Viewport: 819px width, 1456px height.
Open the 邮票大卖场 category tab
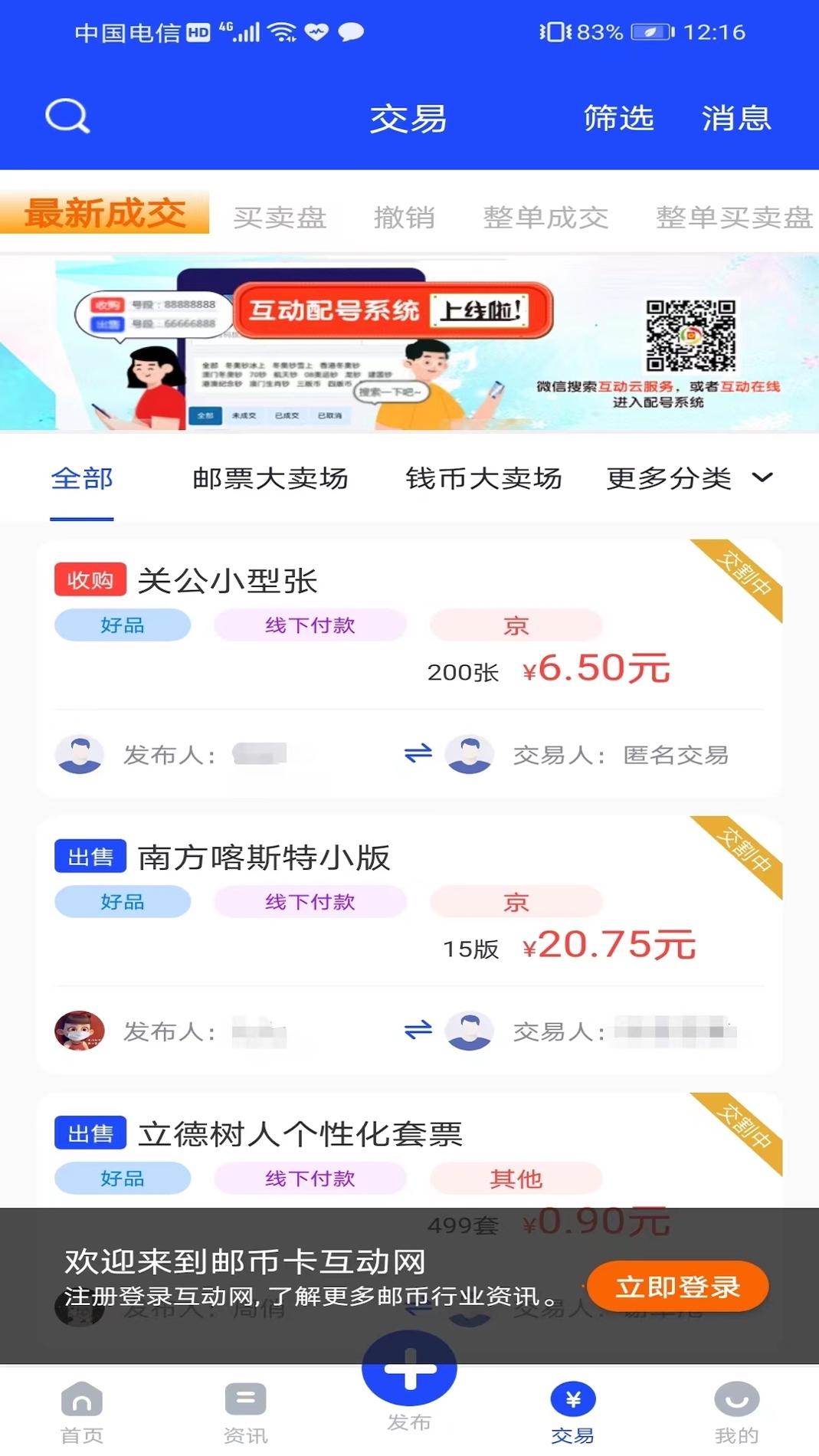point(270,477)
